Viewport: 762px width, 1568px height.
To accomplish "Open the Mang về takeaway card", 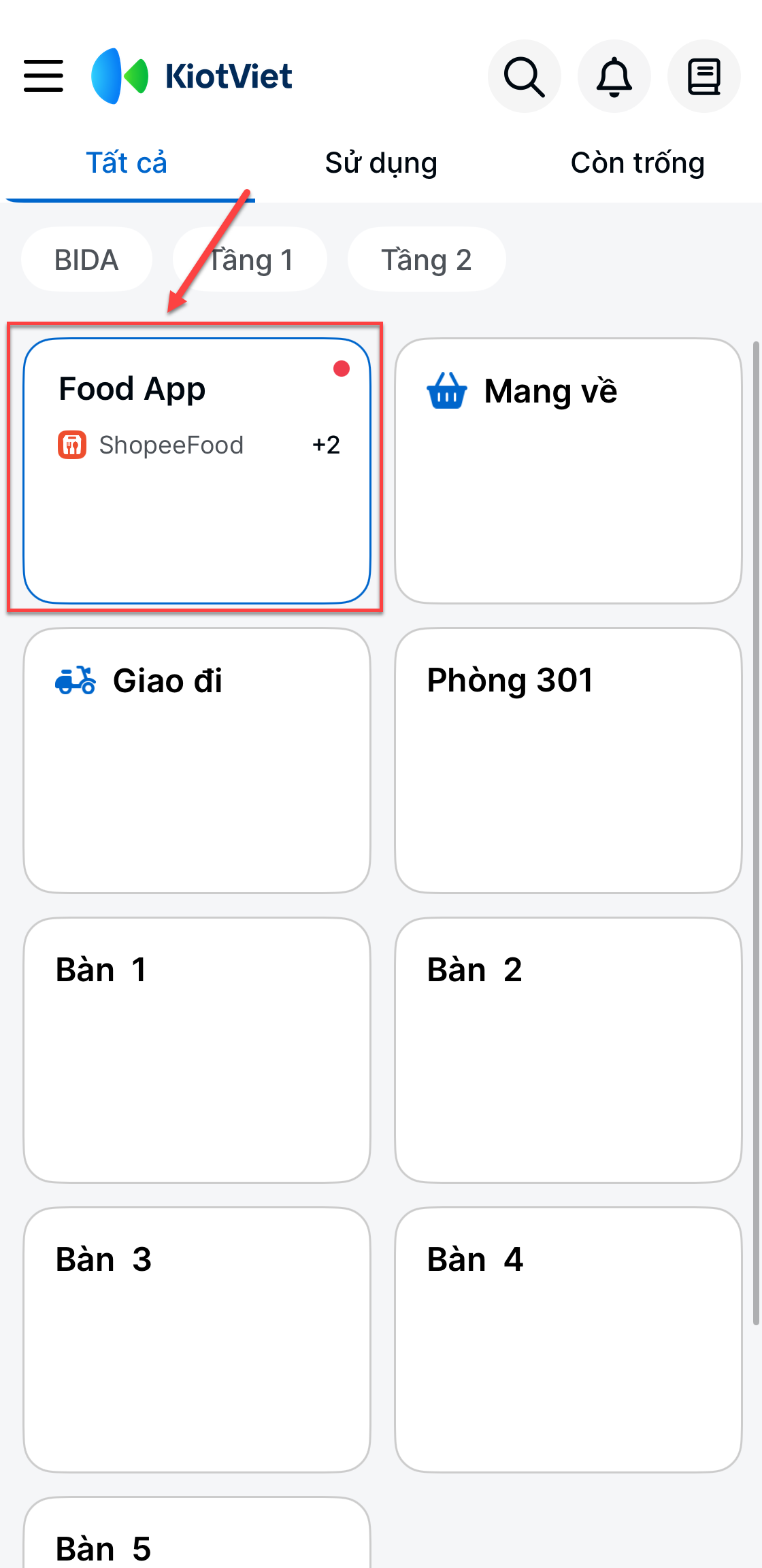I will [x=568, y=471].
